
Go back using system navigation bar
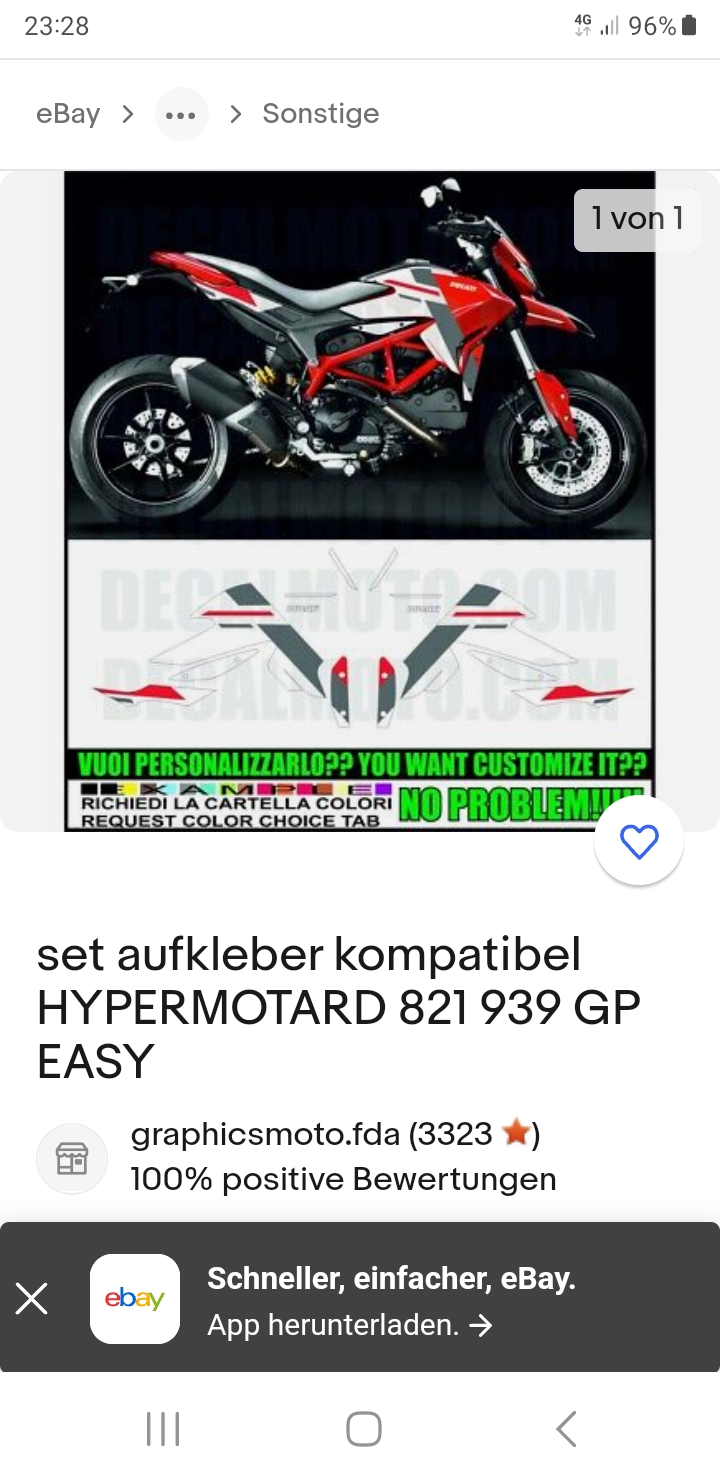point(566,1429)
